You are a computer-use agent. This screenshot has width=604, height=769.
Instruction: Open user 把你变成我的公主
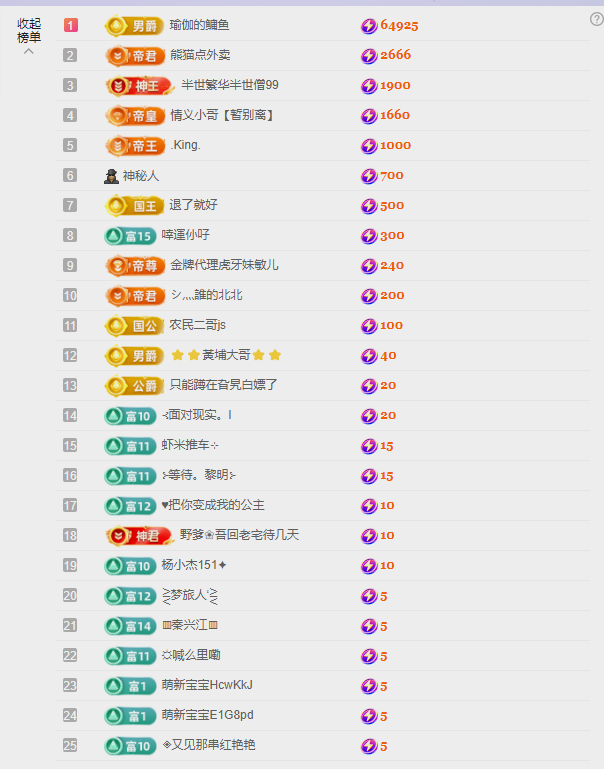(212, 505)
